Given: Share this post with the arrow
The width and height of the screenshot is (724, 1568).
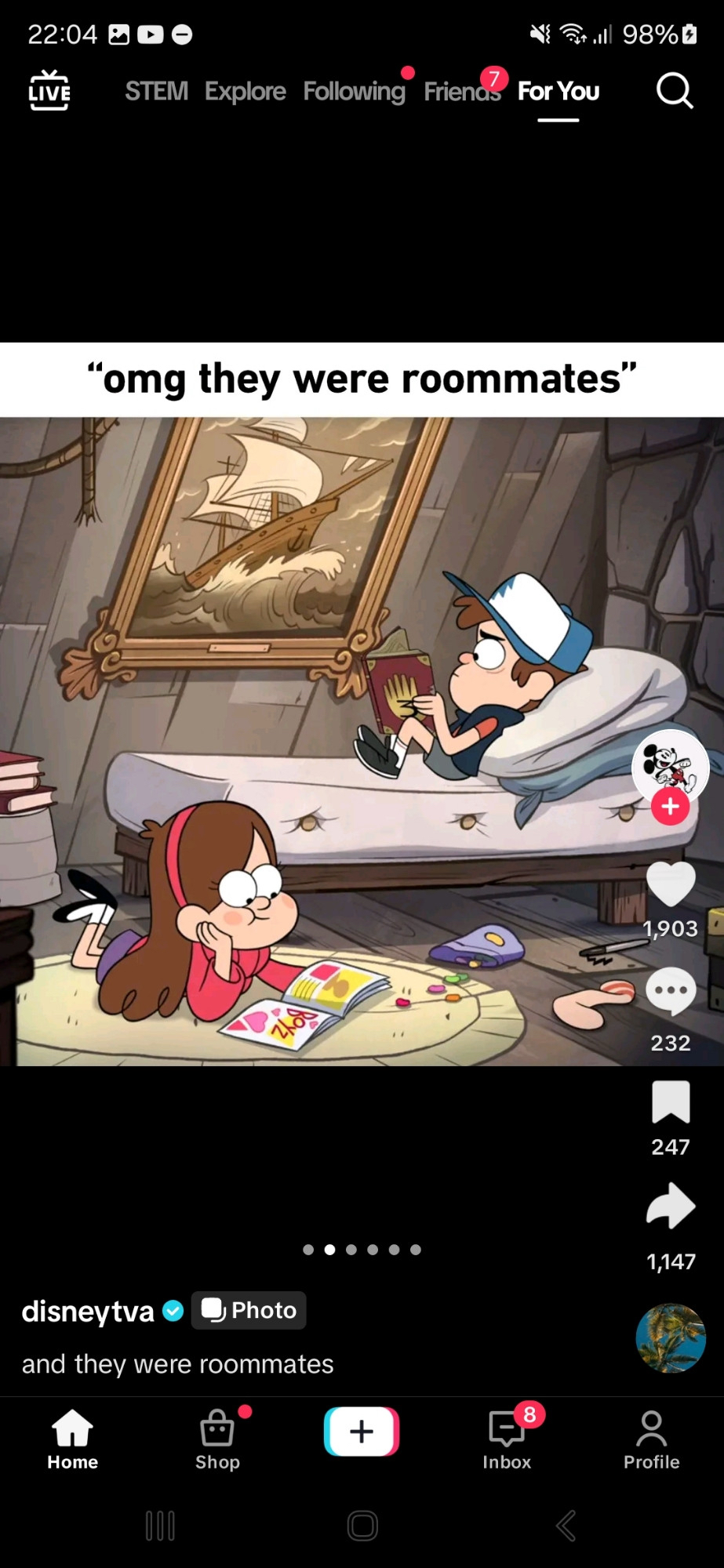Looking at the screenshot, I should coord(671,1206).
